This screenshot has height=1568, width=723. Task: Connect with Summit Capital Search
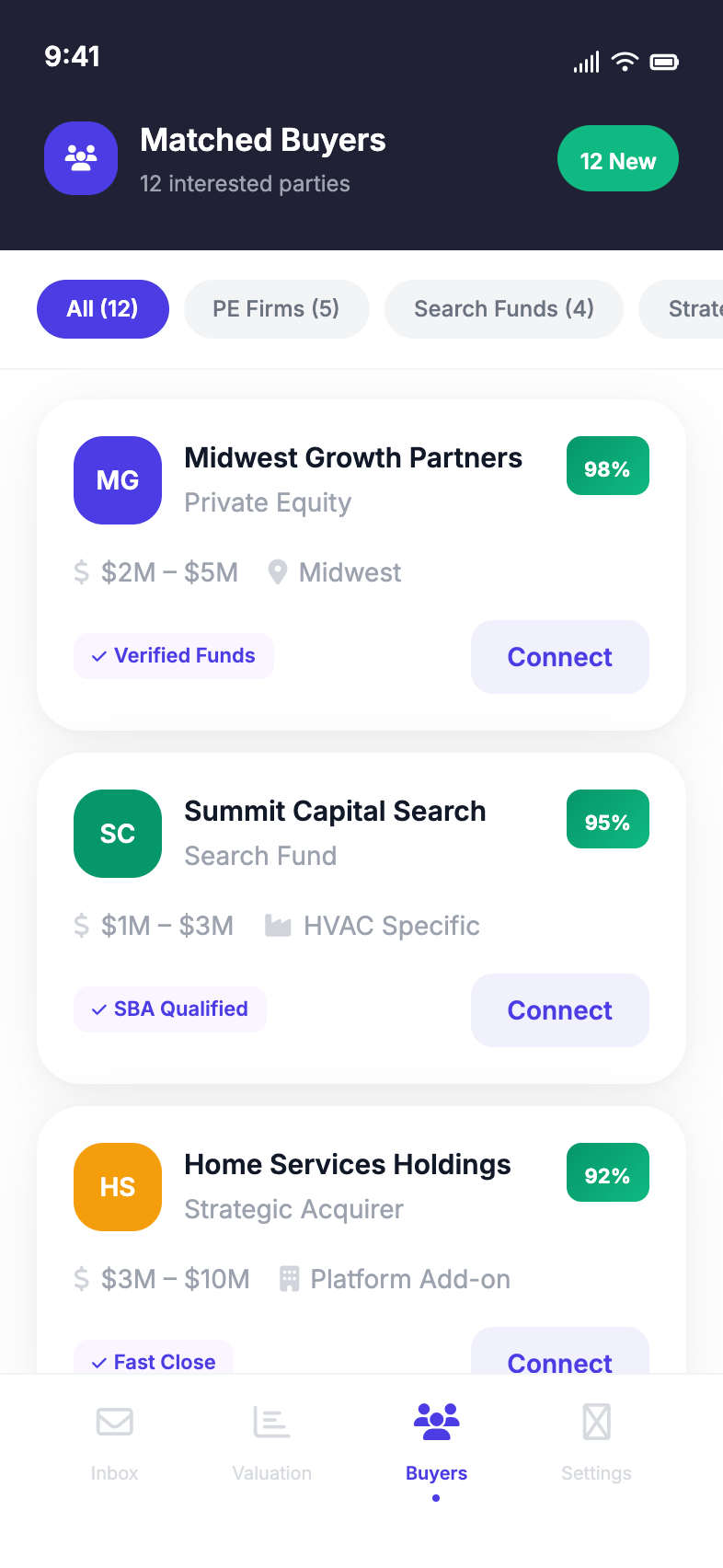[559, 1010]
